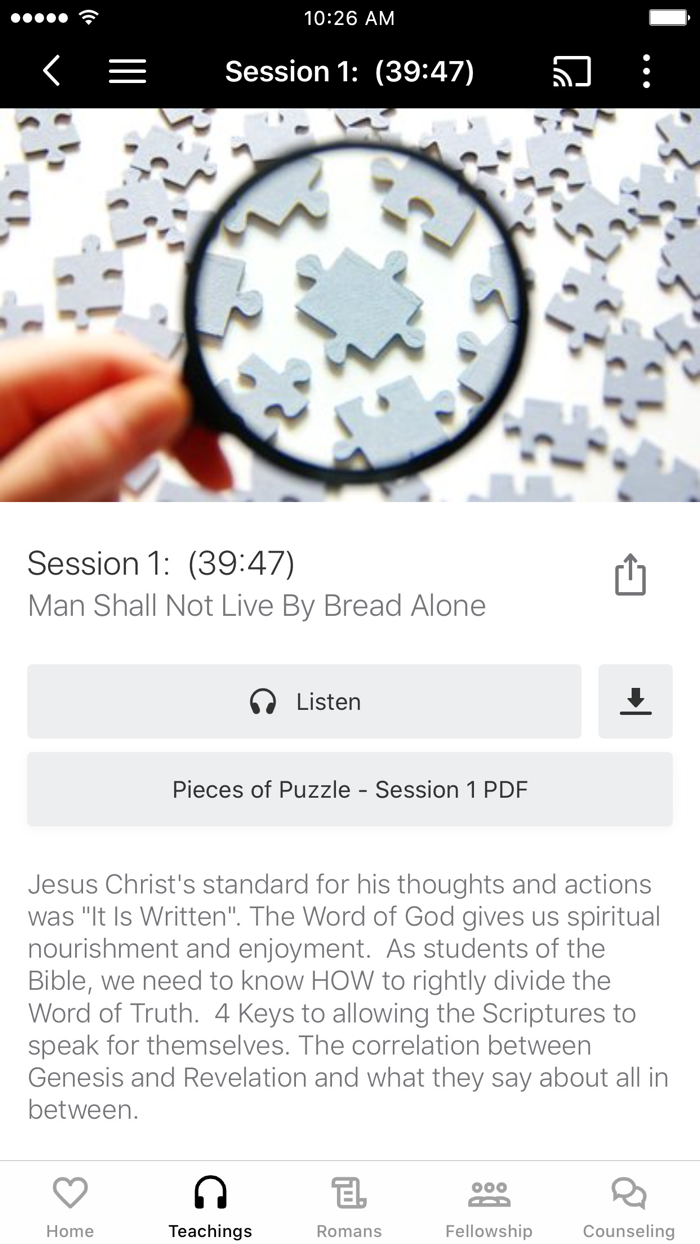Viewport: 700px width, 1244px height.
Task: Share Session 1 via the share icon
Action: coord(630,576)
